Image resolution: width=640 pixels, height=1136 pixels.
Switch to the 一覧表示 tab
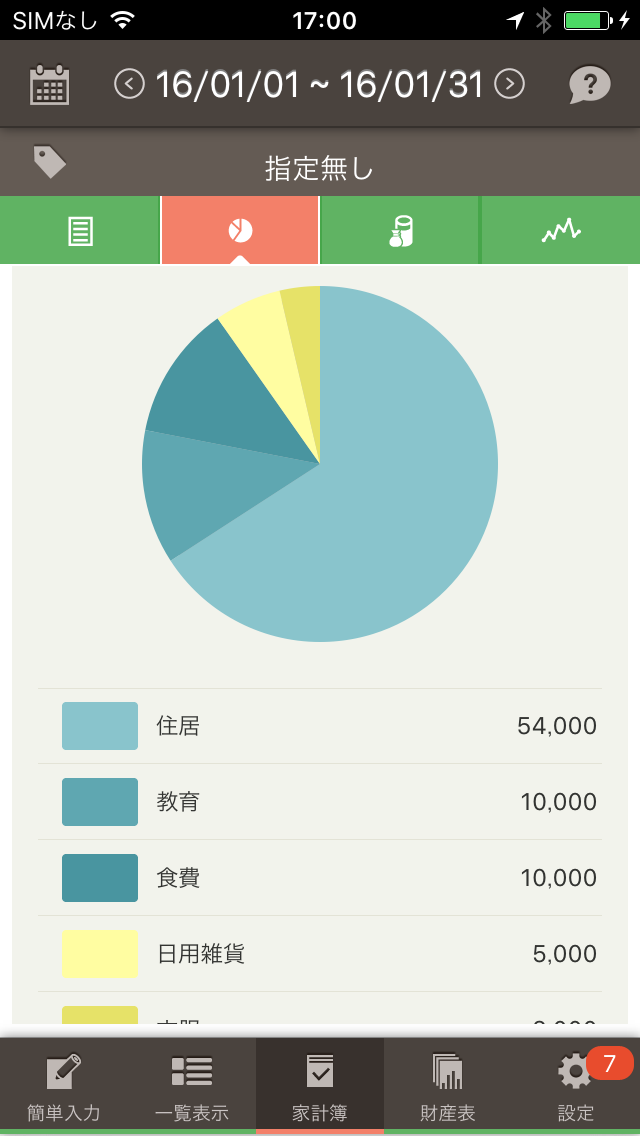pos(191,1086)
